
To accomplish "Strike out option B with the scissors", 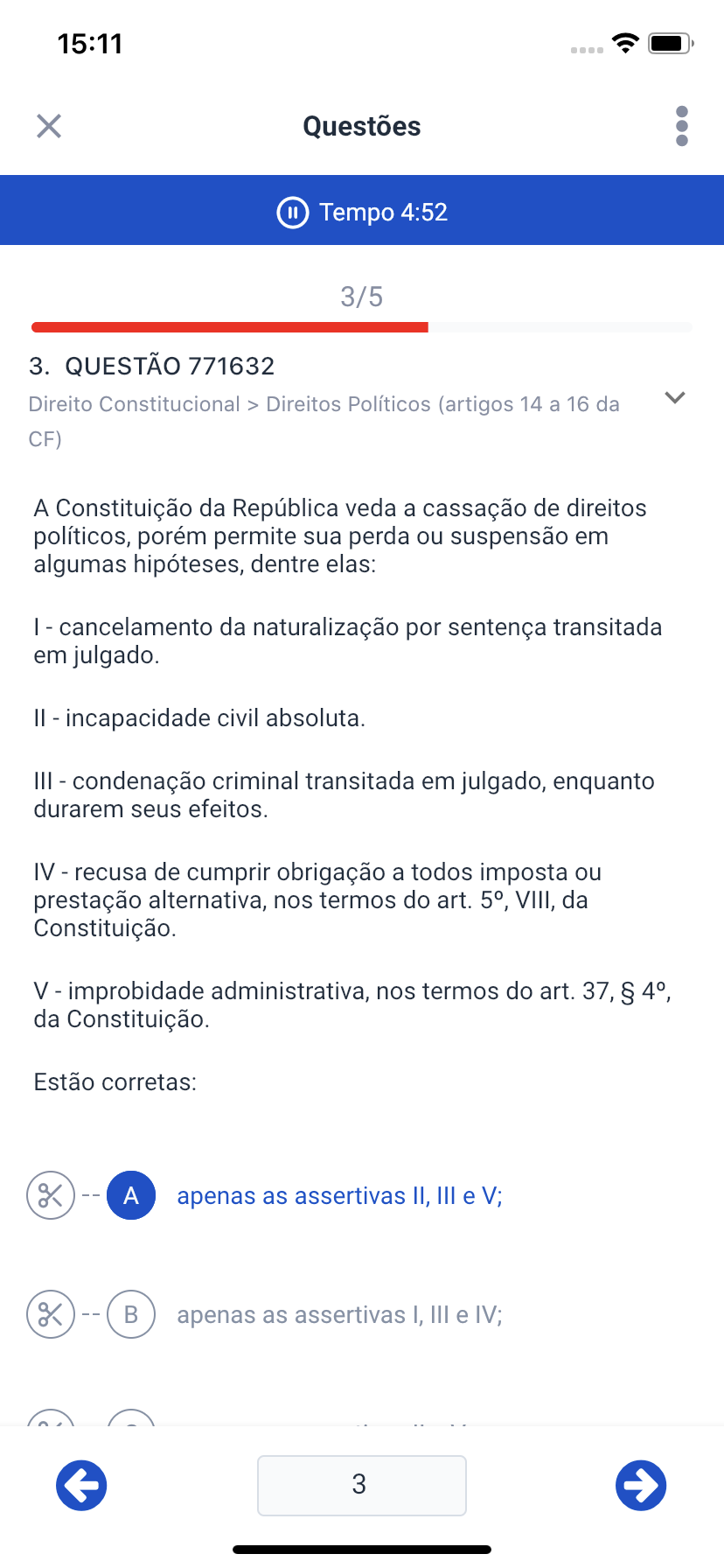I will pyautogui.click(x=51, y=1314).
